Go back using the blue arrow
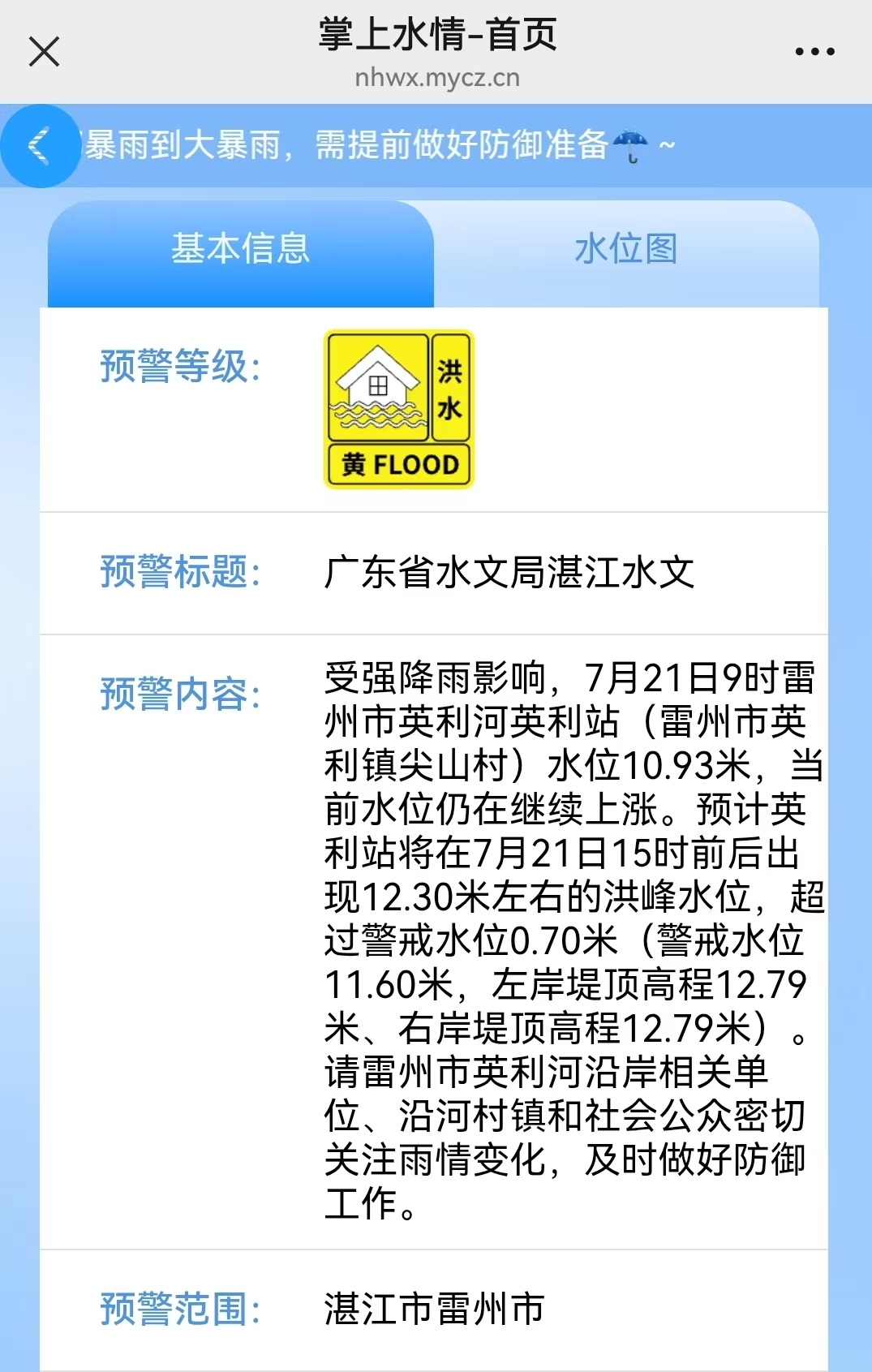 coord(39,146)
